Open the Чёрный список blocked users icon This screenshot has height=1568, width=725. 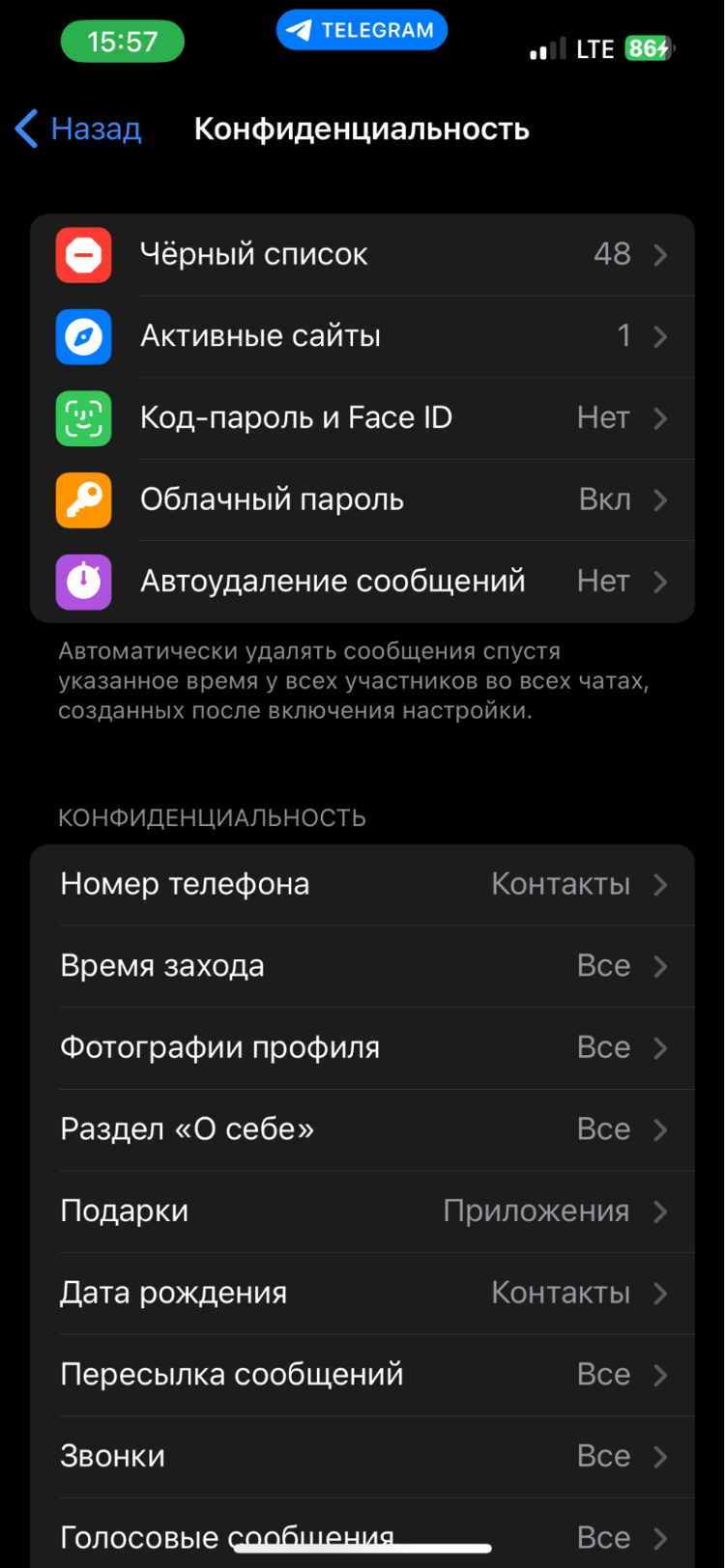84,254
